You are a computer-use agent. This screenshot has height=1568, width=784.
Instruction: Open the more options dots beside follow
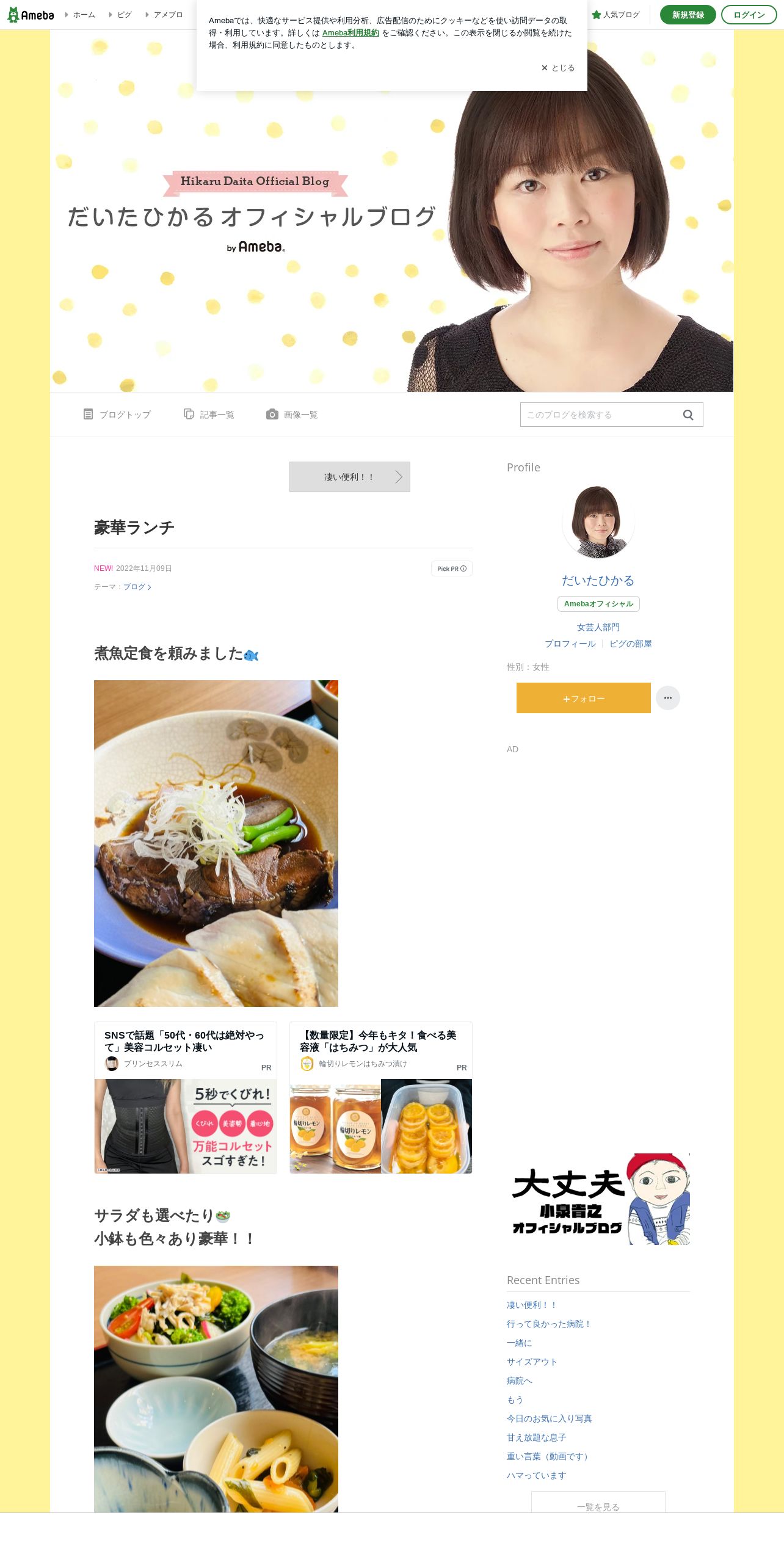tap(668, 698)
